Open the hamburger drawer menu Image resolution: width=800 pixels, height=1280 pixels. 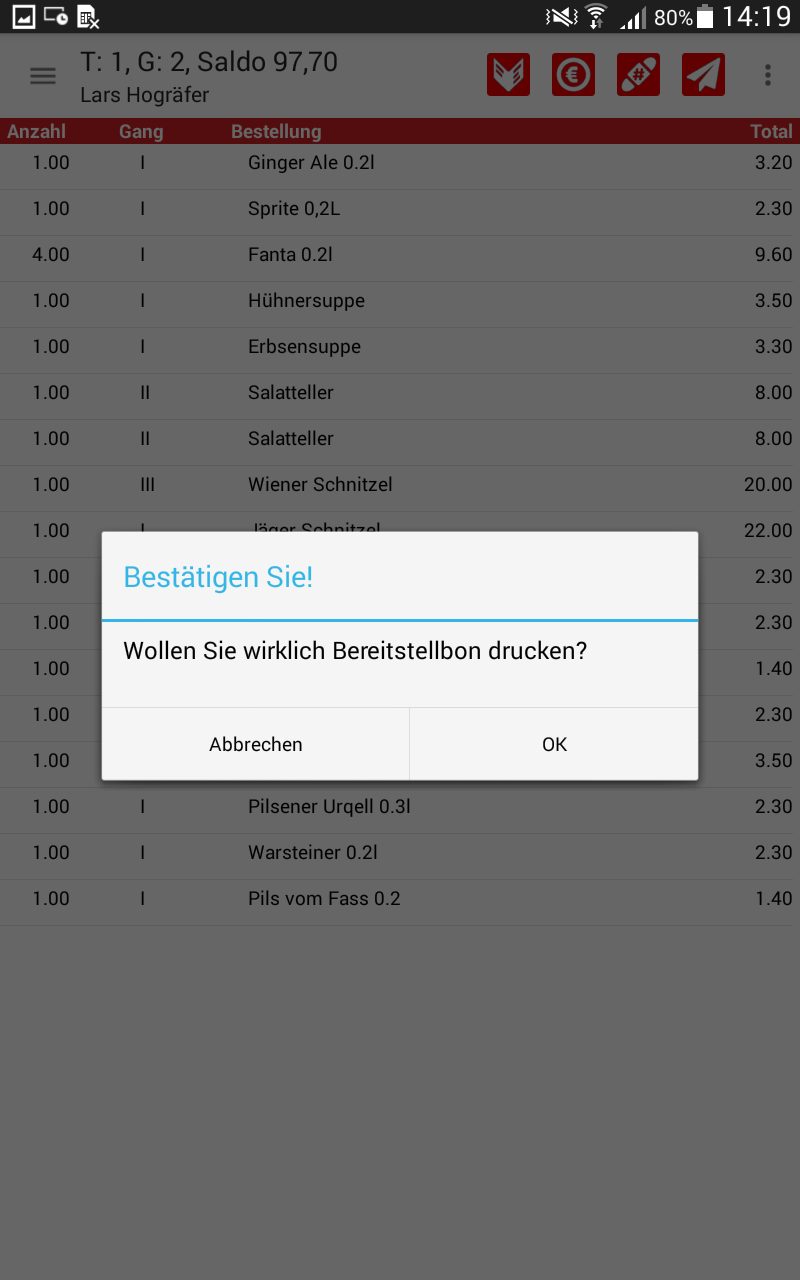(43, 76)
